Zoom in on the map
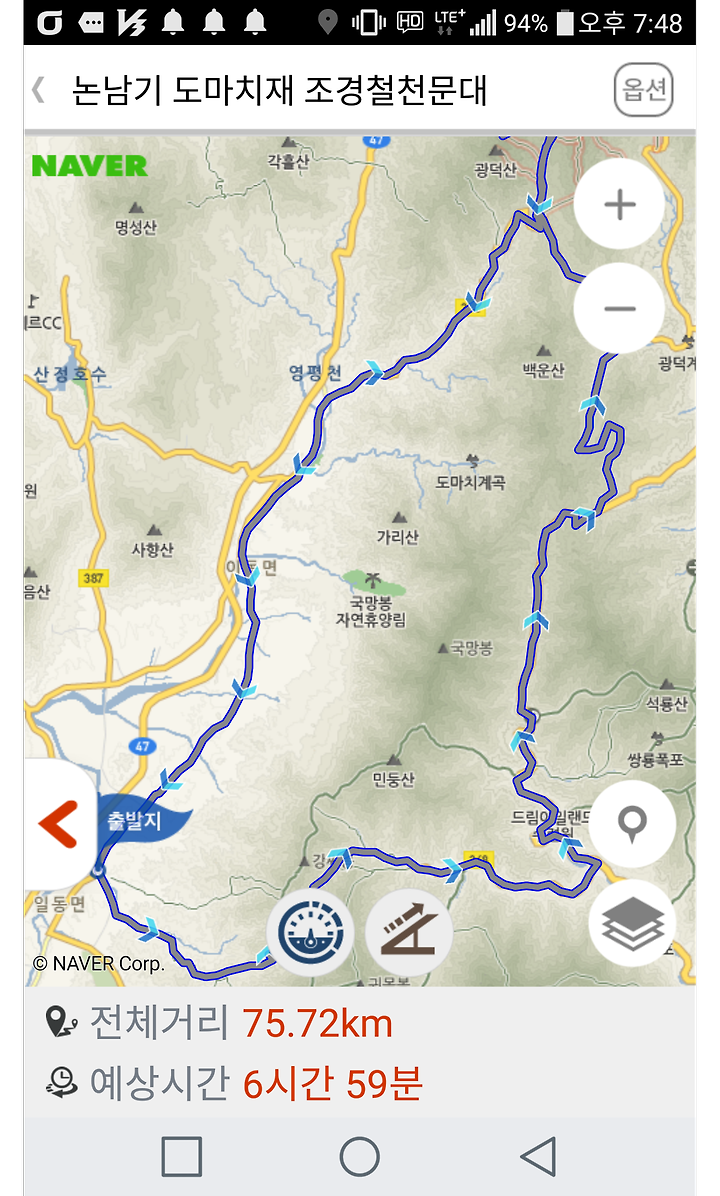 619,204
